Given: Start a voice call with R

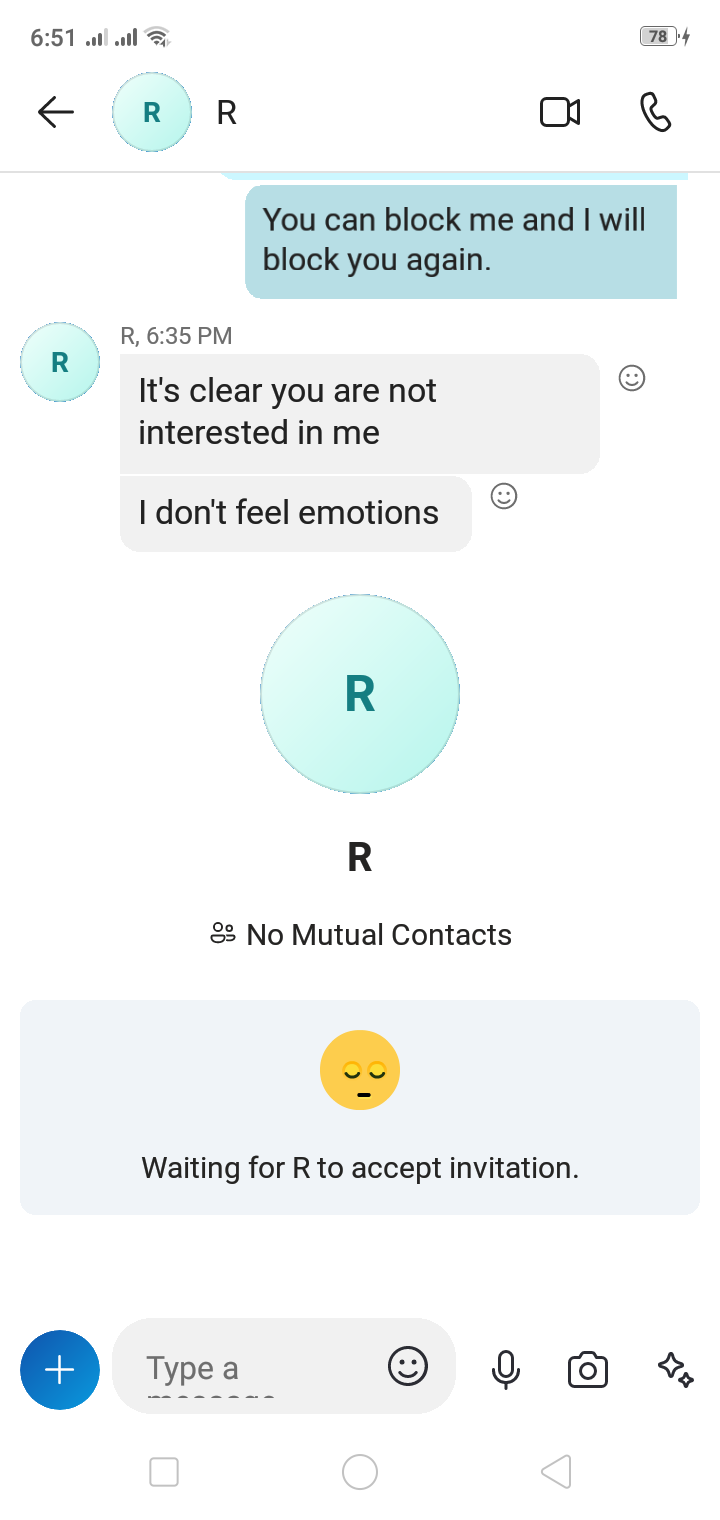Looking at the screenshot, I should (x=655, y=112).
